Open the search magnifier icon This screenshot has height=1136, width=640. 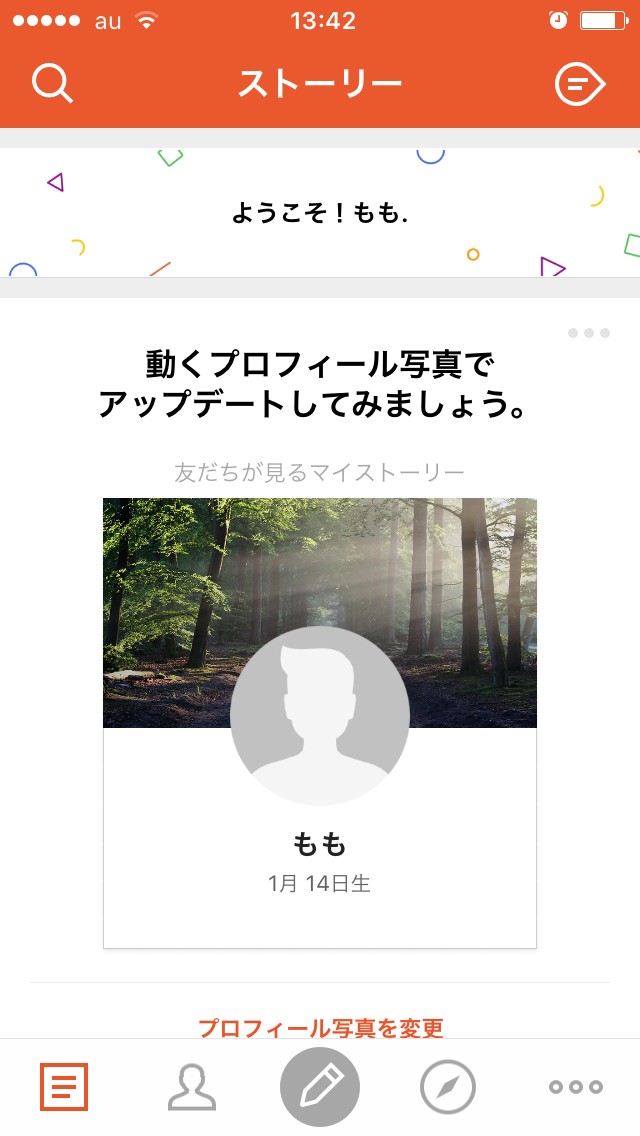(52, 83)
